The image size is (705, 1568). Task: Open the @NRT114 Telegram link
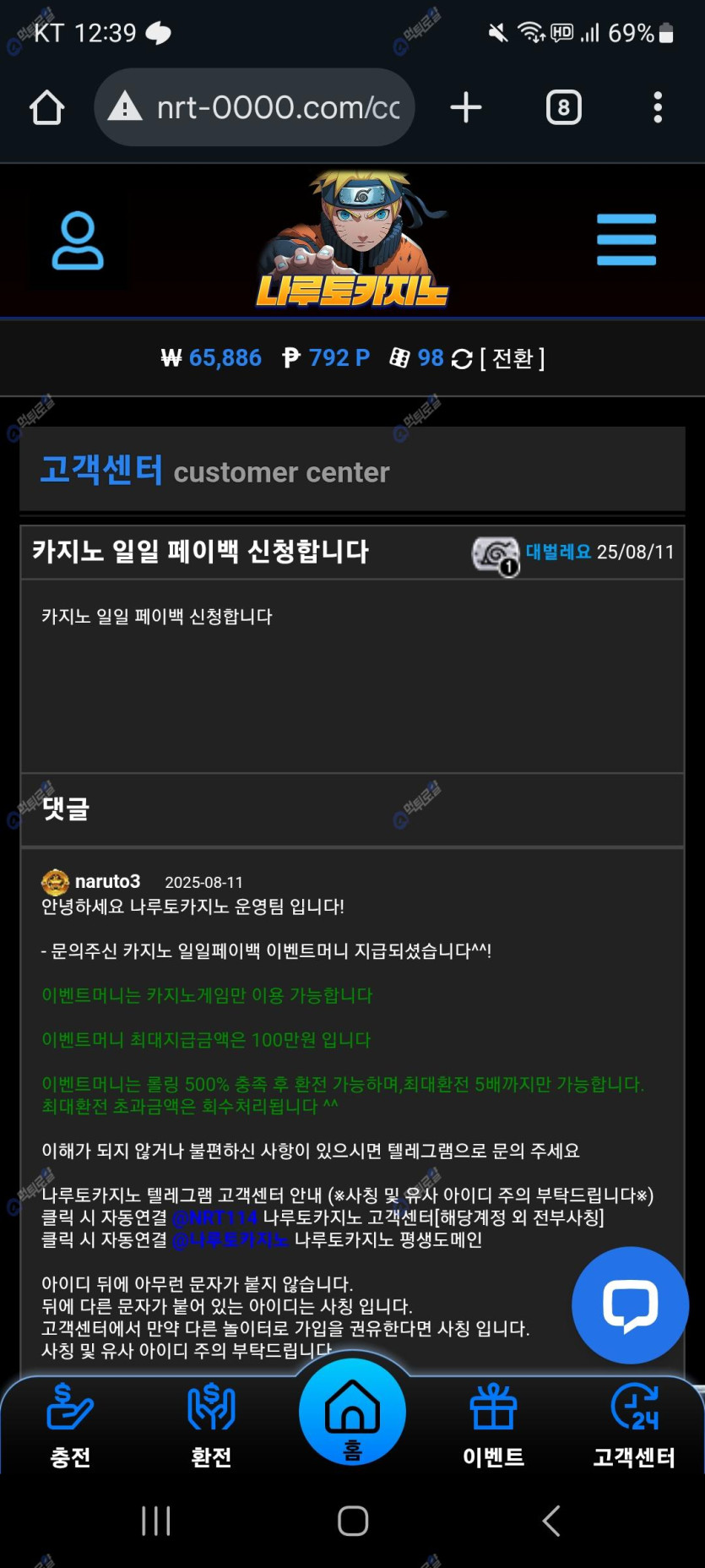214,1217
